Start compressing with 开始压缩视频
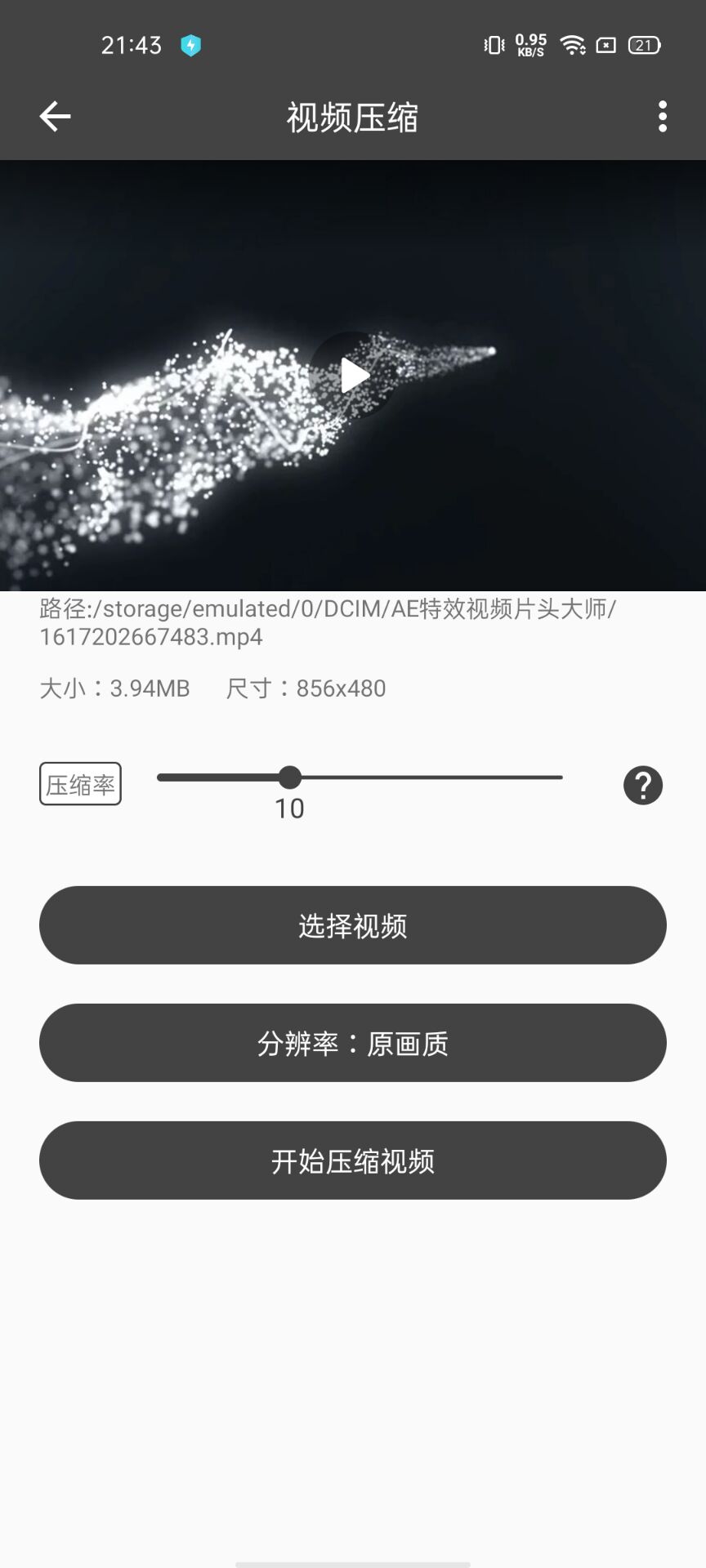The width and height of the screenshot is (706, 1568). tap(353, 1160)
